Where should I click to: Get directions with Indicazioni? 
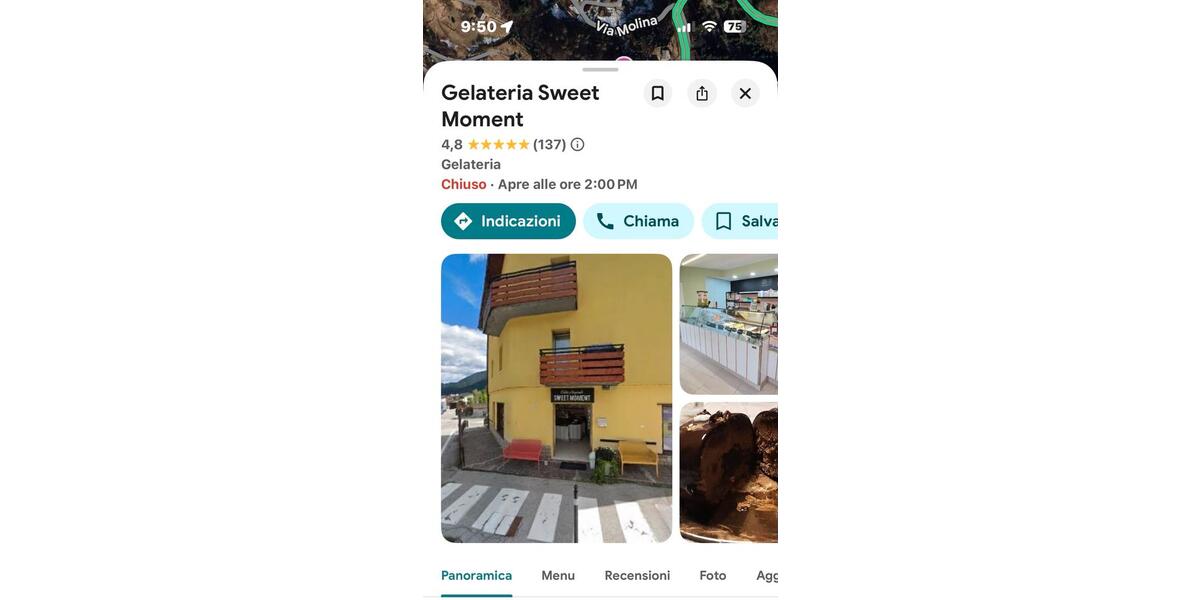point(508,221)
